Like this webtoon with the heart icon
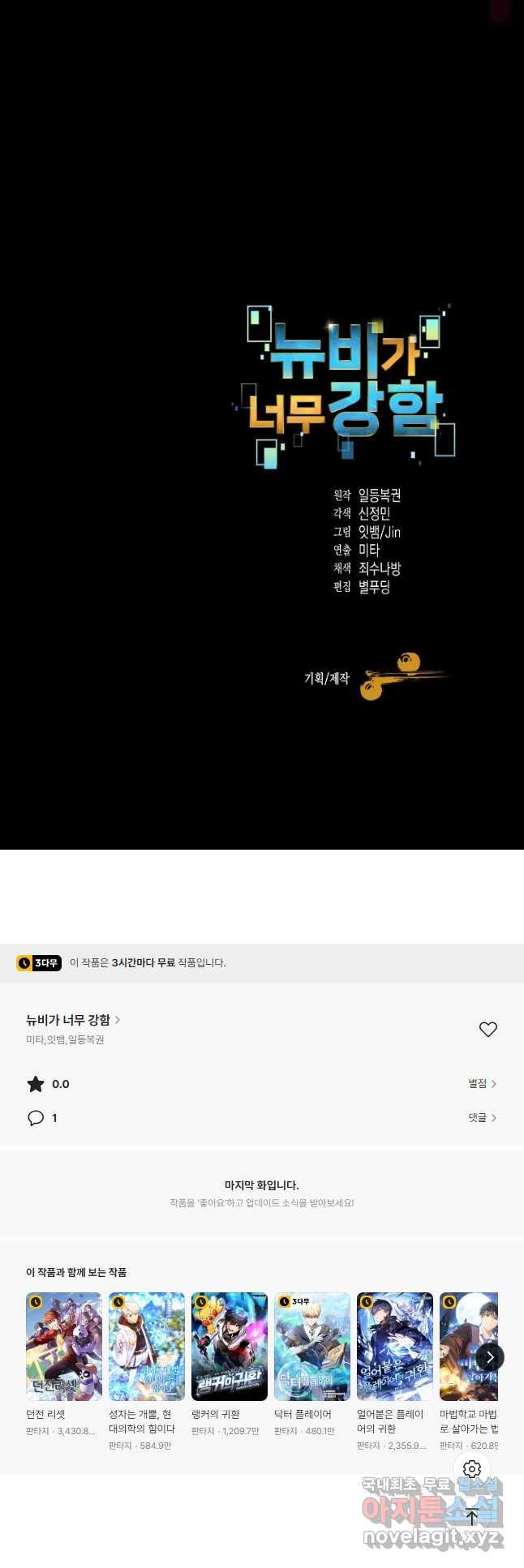This screenshot has height=1568, width=524. point(487,1029)
